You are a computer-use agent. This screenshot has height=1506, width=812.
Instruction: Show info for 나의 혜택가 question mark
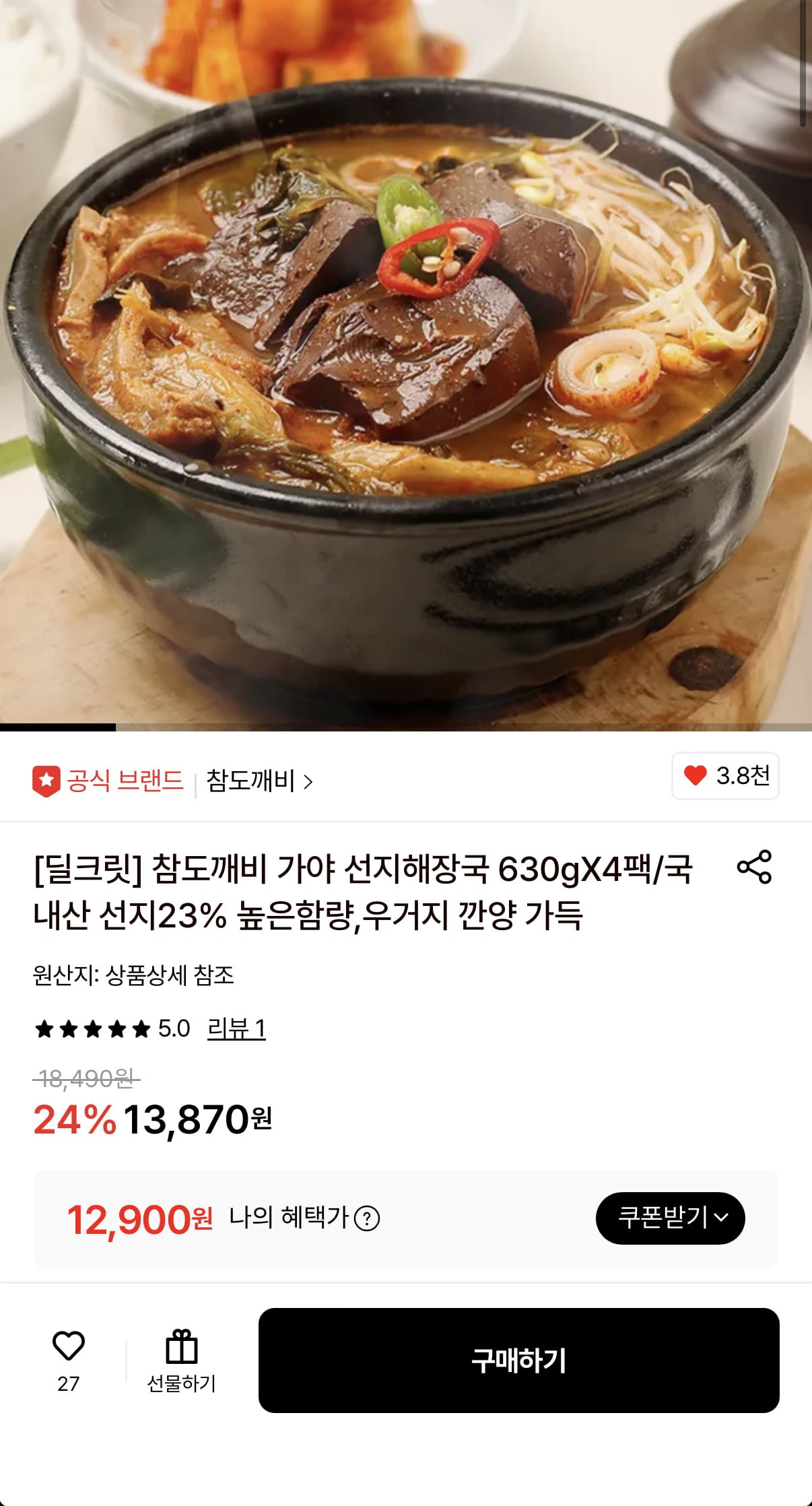pyautogui.click(x=367, y=1218)
